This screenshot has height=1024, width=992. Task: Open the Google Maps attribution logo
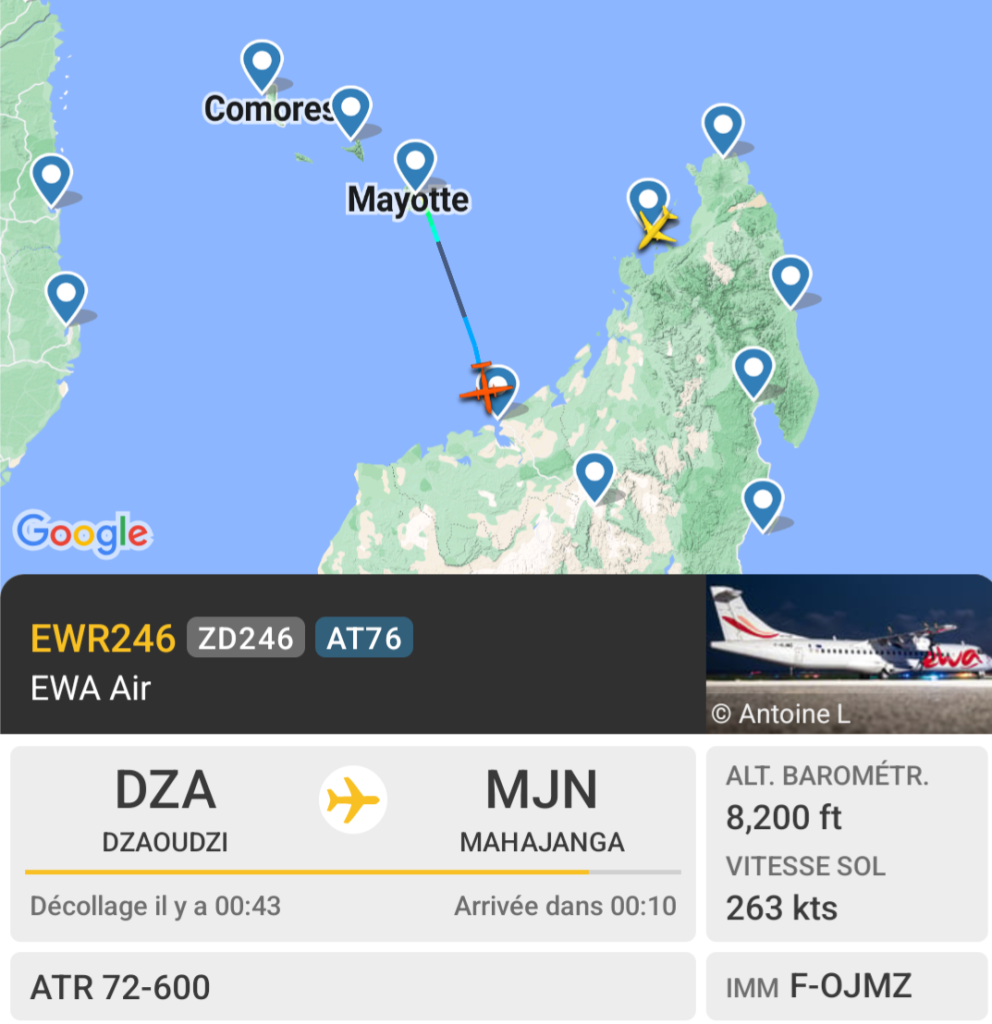pos(84,535)
